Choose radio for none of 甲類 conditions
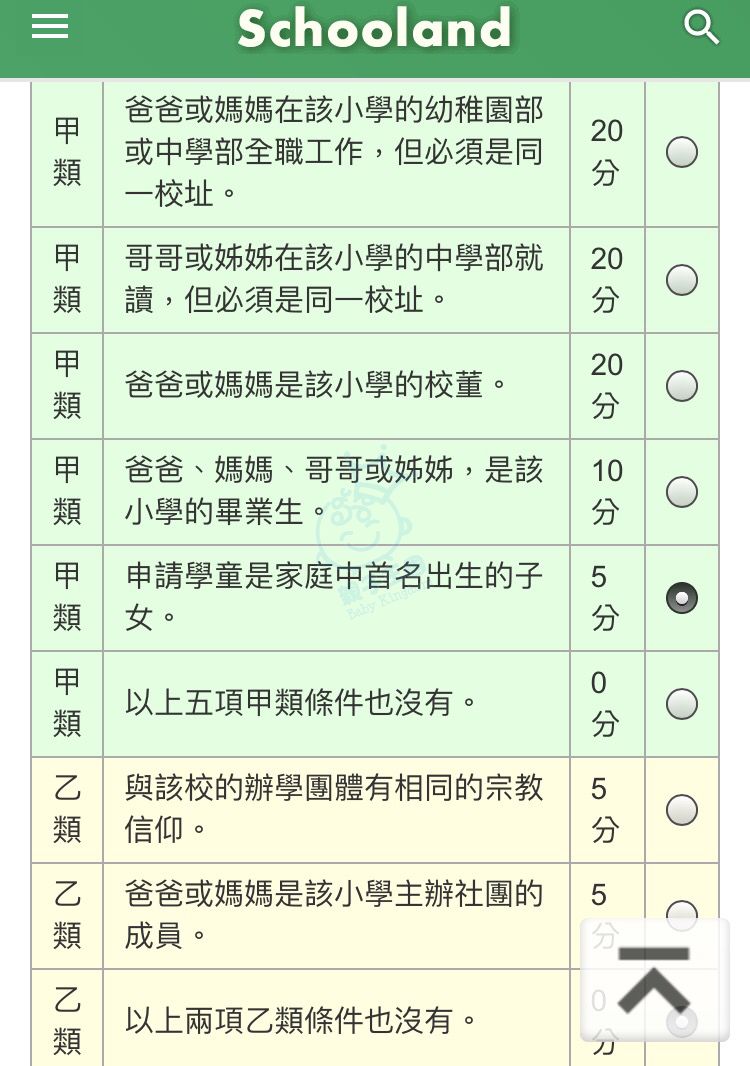This screenshot has width=750, height=1066. click(682, 704)
